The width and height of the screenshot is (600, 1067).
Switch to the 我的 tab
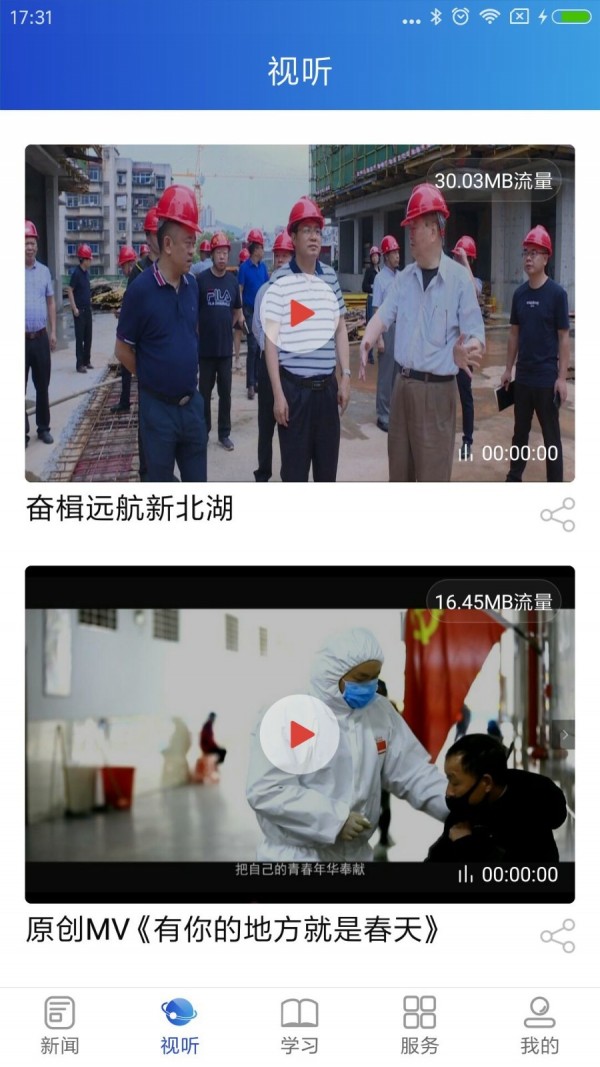540,1026
